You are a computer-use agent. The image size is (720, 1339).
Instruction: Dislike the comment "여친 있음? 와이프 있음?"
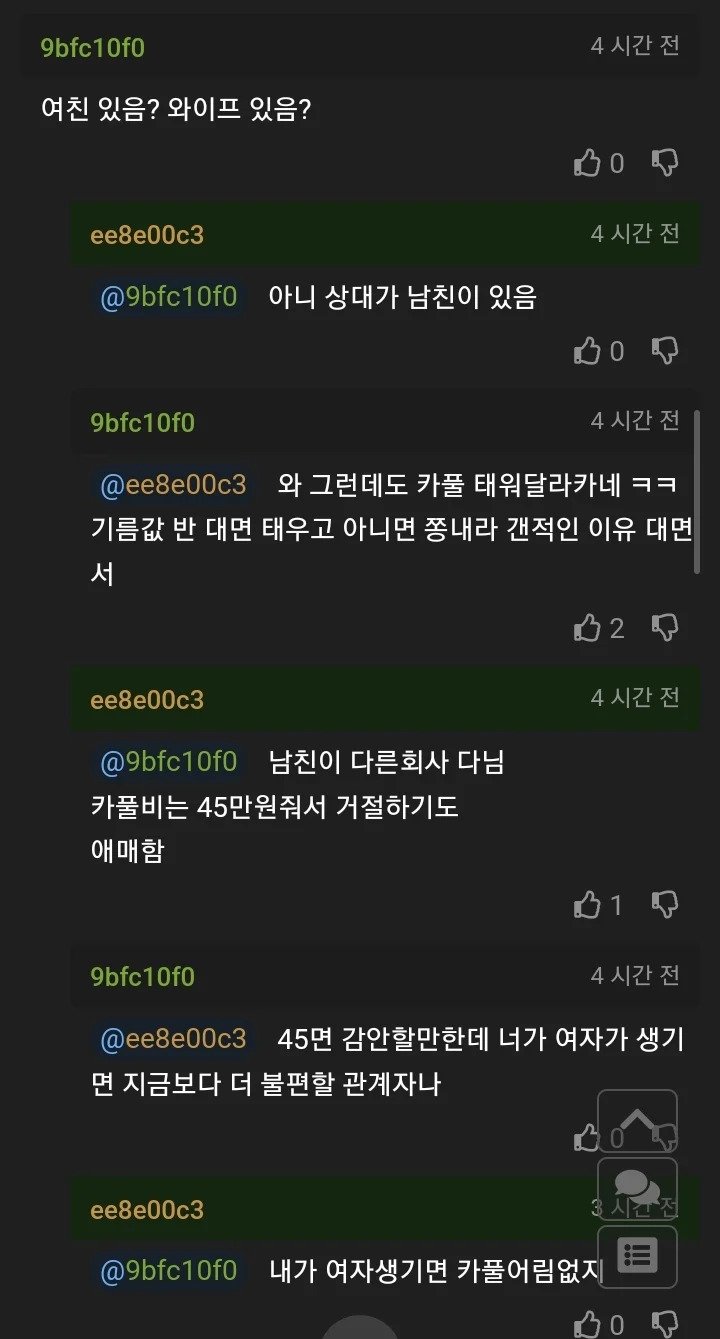coord(665,163)
